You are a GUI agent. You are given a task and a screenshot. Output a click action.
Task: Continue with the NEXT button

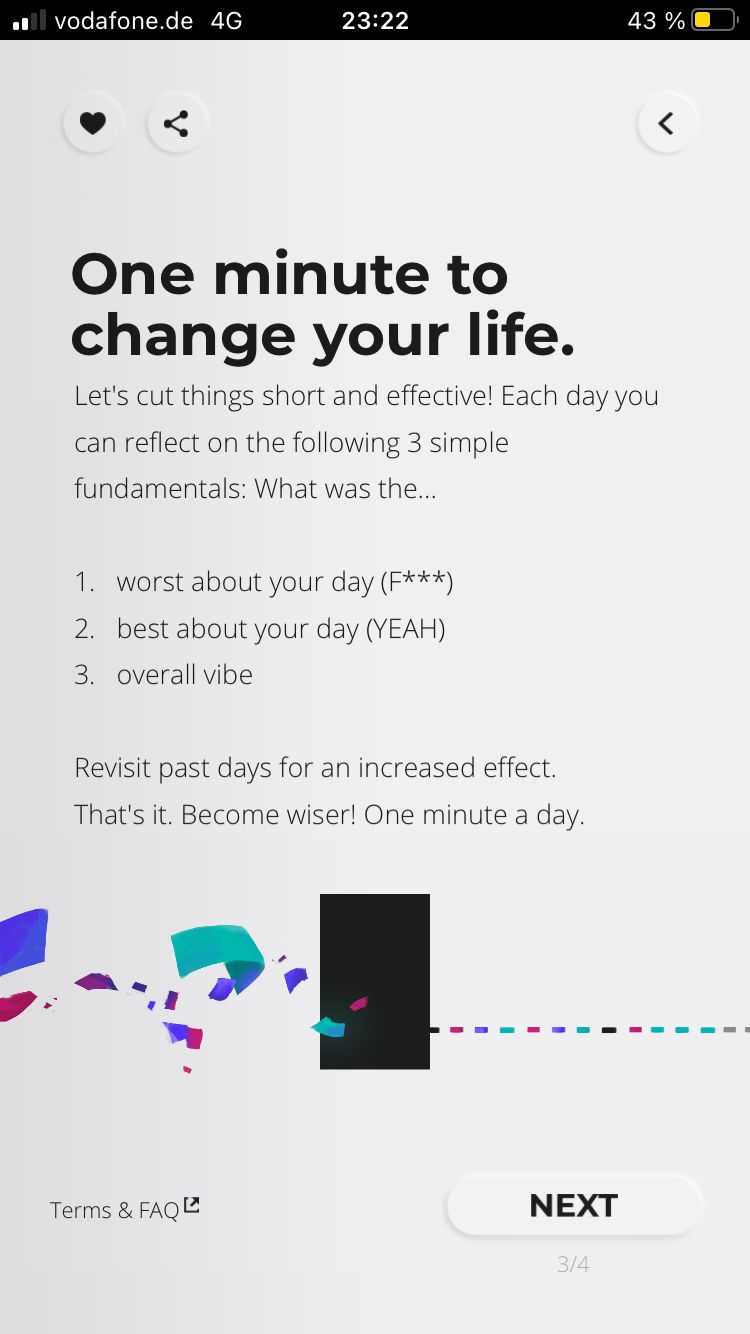[574, 1206]
